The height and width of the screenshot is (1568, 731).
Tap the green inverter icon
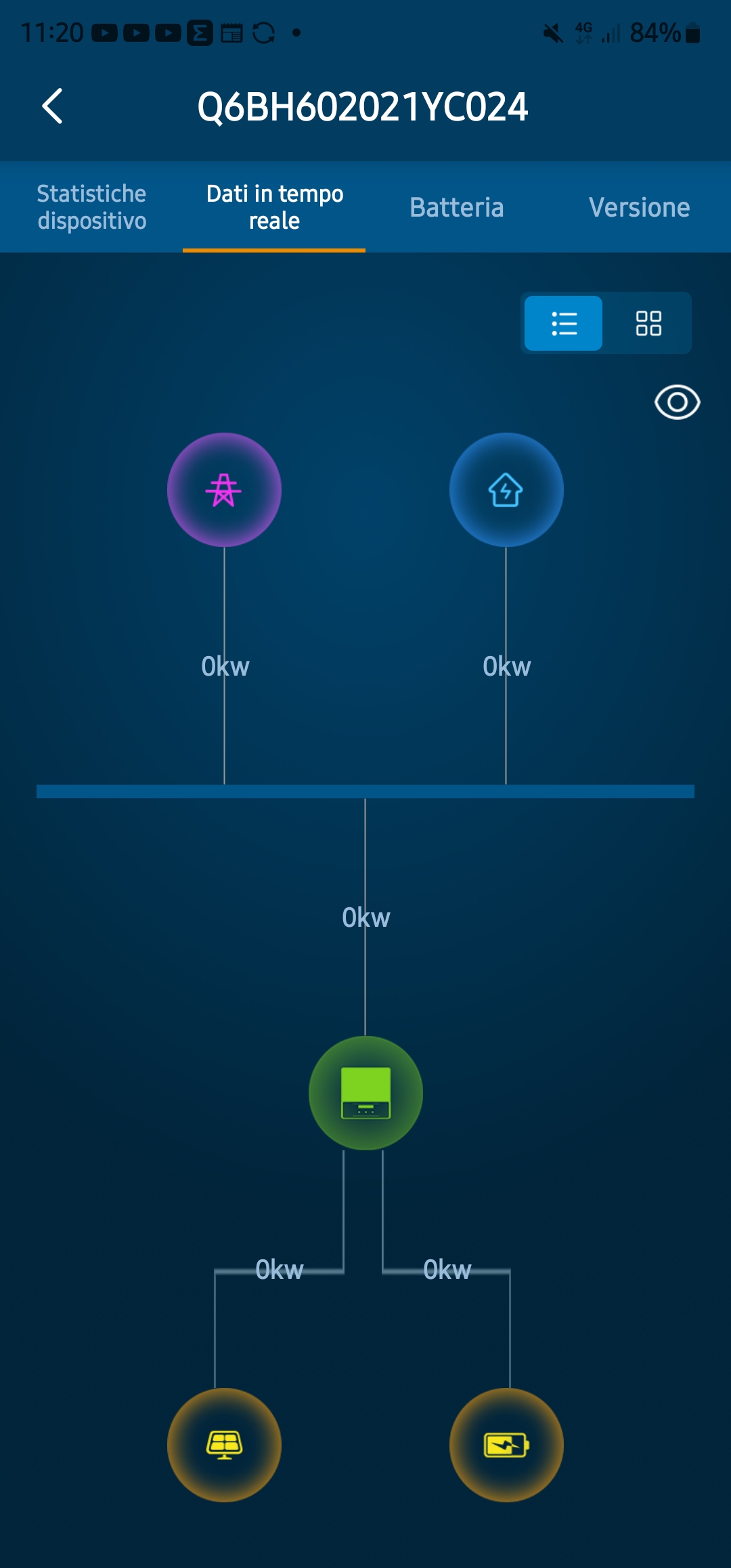click(365, 1093)
